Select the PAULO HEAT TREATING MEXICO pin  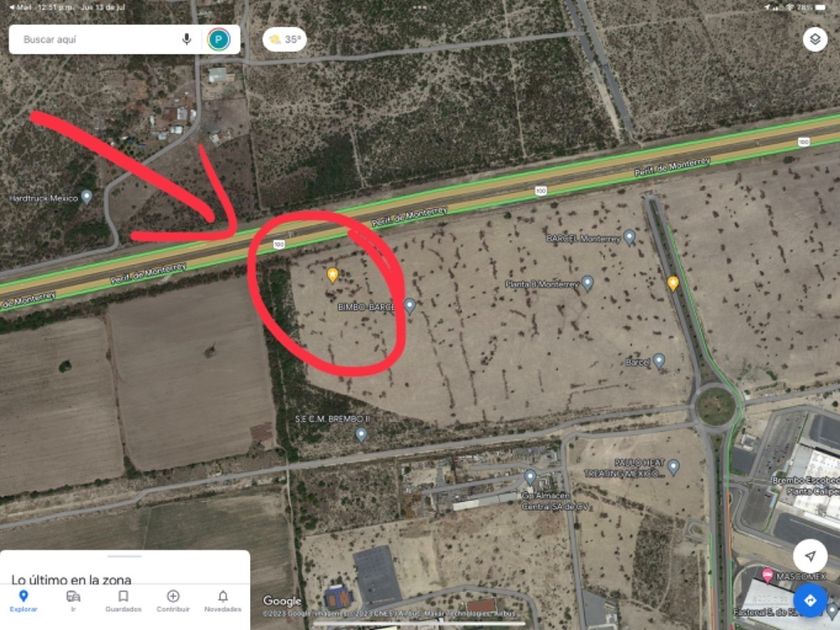(673, 466)
